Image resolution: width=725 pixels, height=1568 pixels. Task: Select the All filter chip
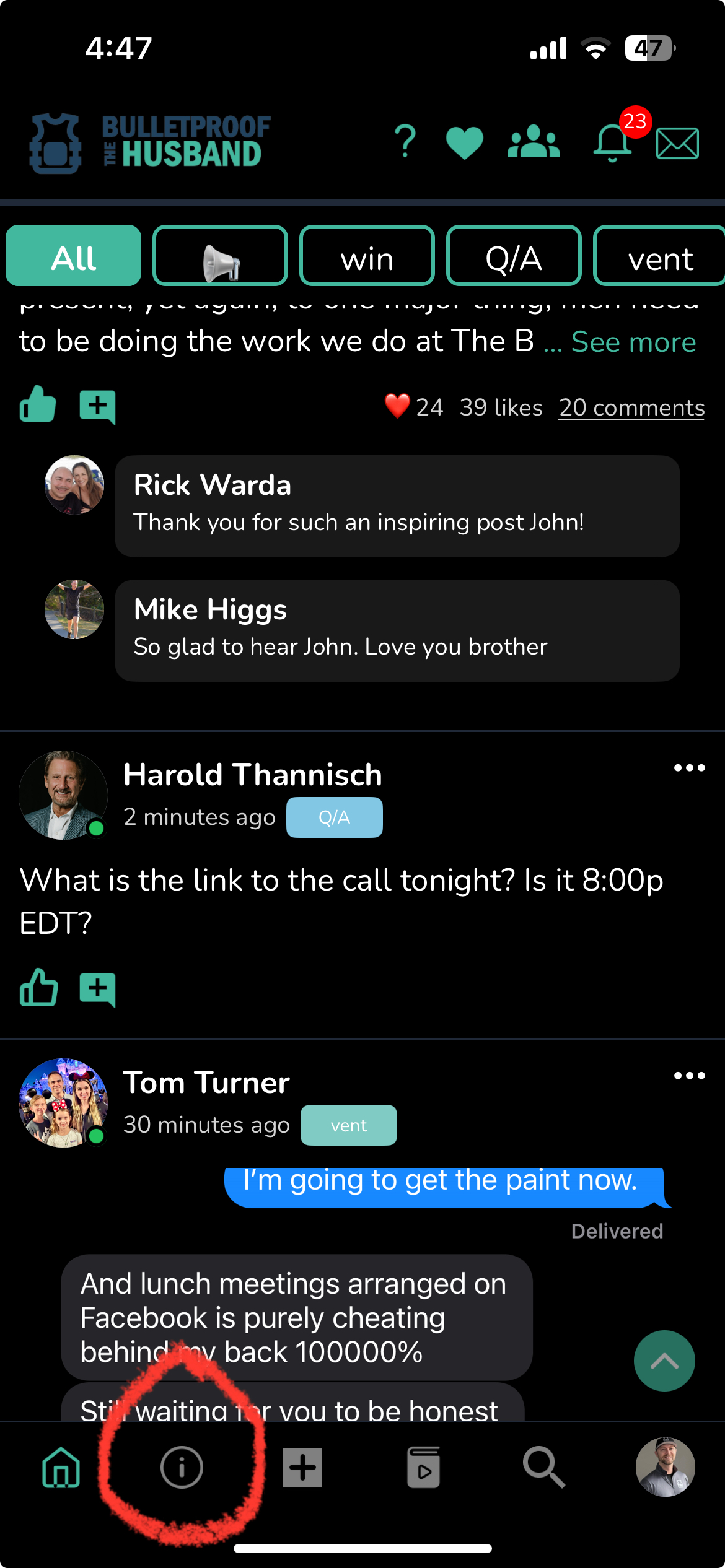point(74,256)
